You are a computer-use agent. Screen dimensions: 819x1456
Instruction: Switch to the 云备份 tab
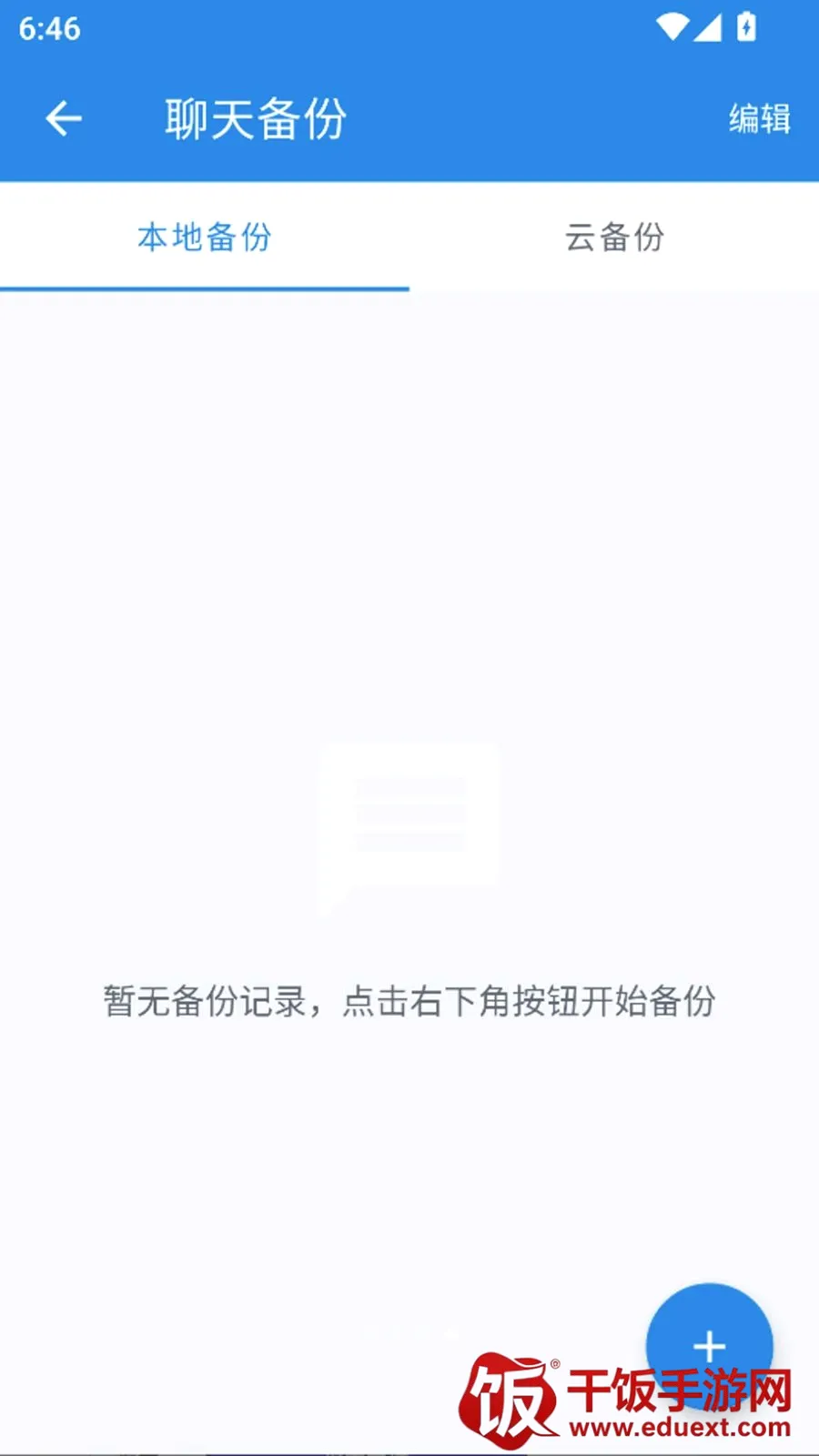614,237
